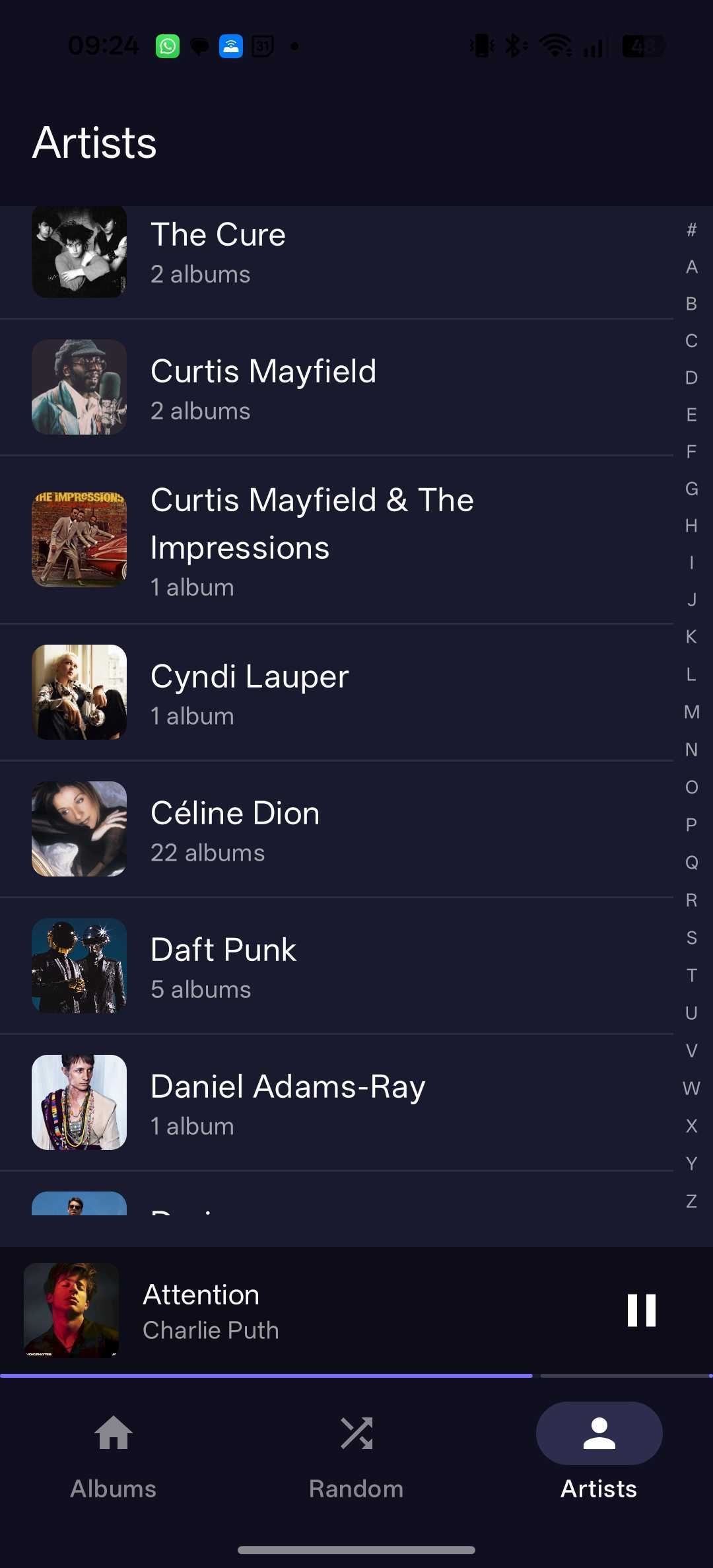Tap the Daft Punk album cover thumbnail
Image resolution: width=713 pixels, height=1568 pixels.
[79, 966]
